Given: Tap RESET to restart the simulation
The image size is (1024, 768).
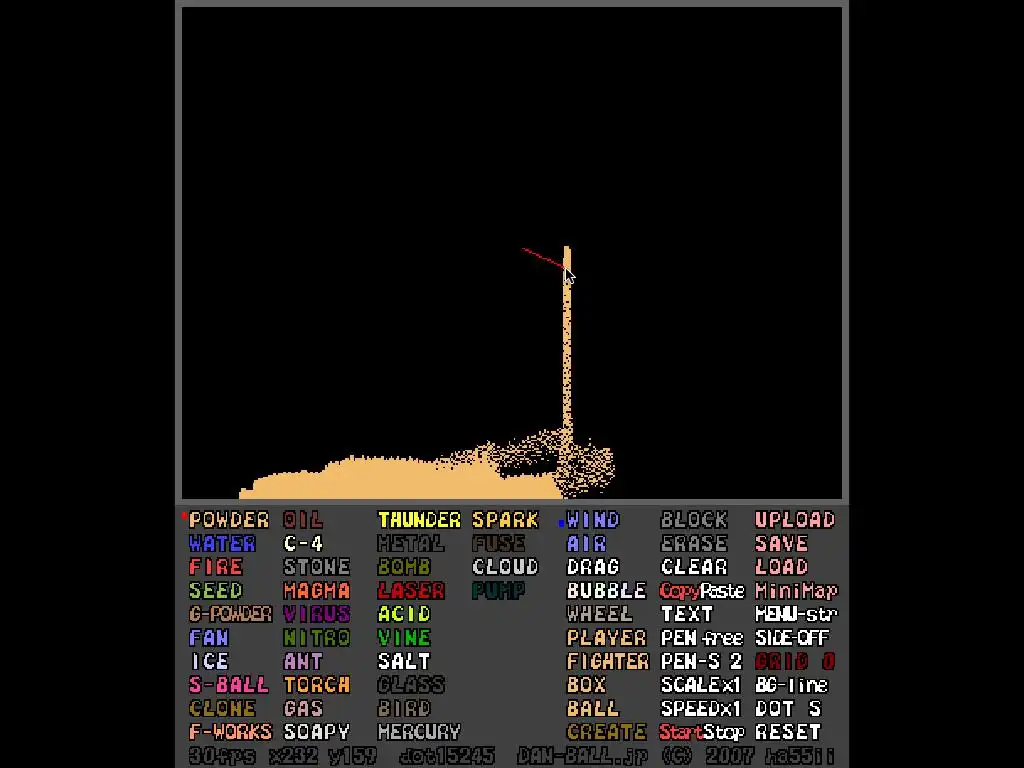Looking at the screenshot, I should coord(788,732).
